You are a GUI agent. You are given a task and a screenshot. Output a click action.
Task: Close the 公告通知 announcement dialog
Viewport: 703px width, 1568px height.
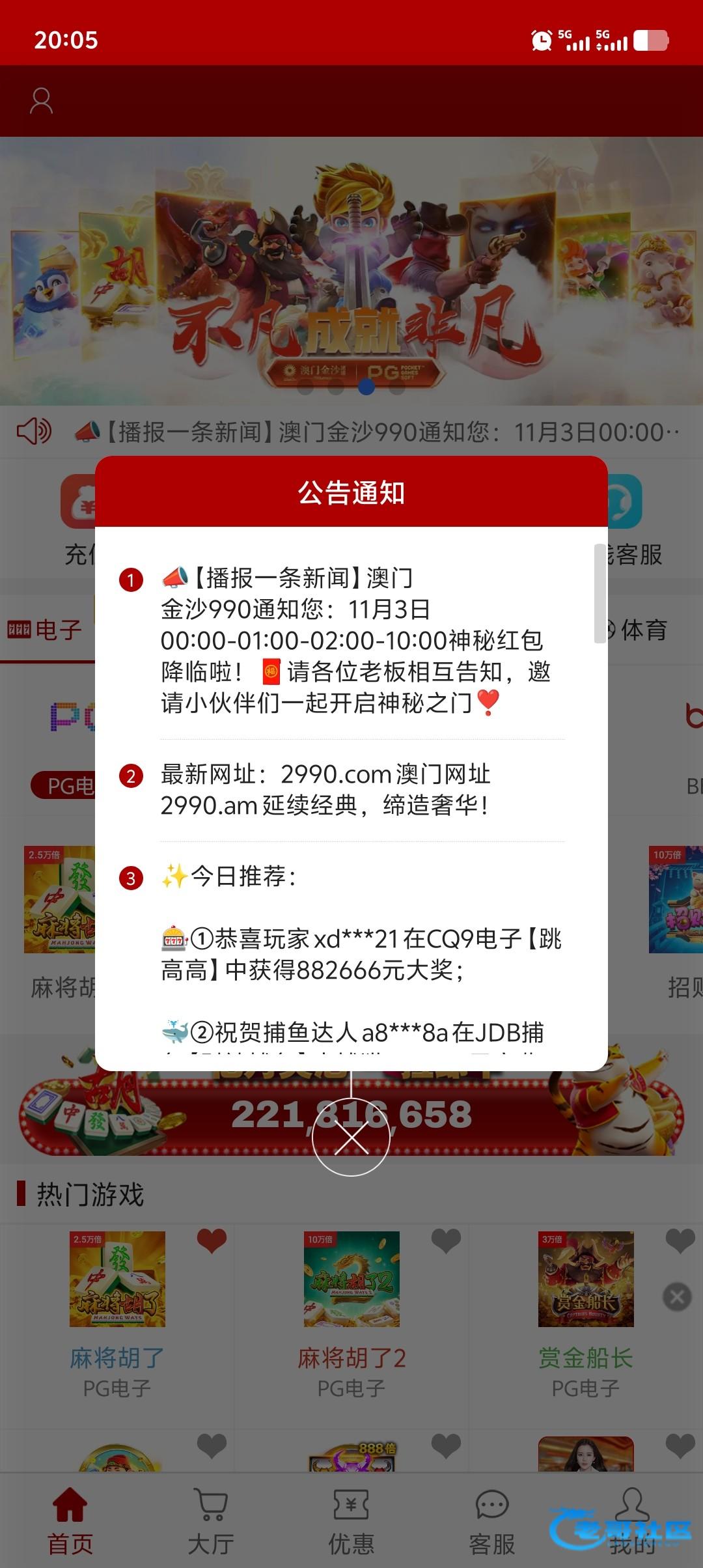pyautogui.click(x=351, y=1137)
